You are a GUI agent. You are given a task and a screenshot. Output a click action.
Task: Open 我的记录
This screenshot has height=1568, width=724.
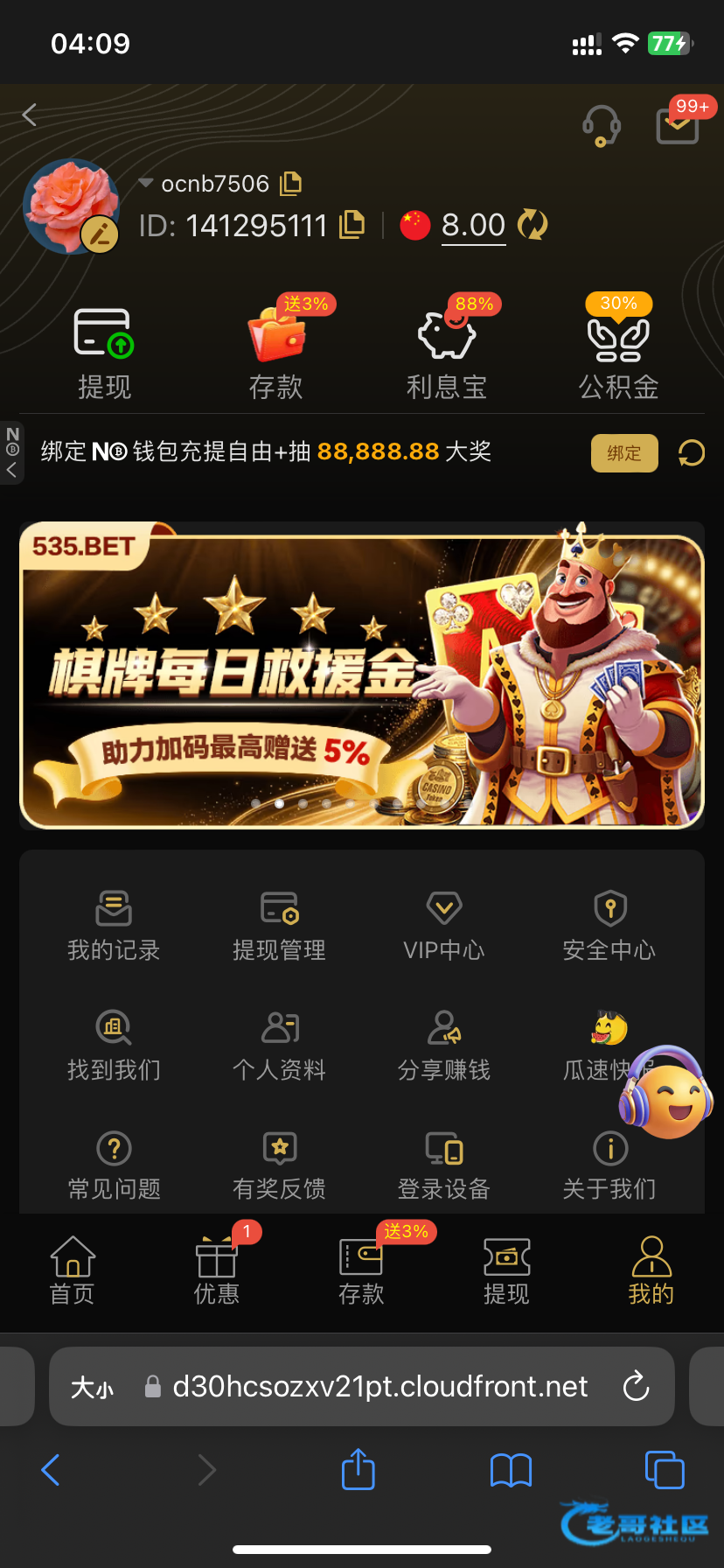pos(114,926)
